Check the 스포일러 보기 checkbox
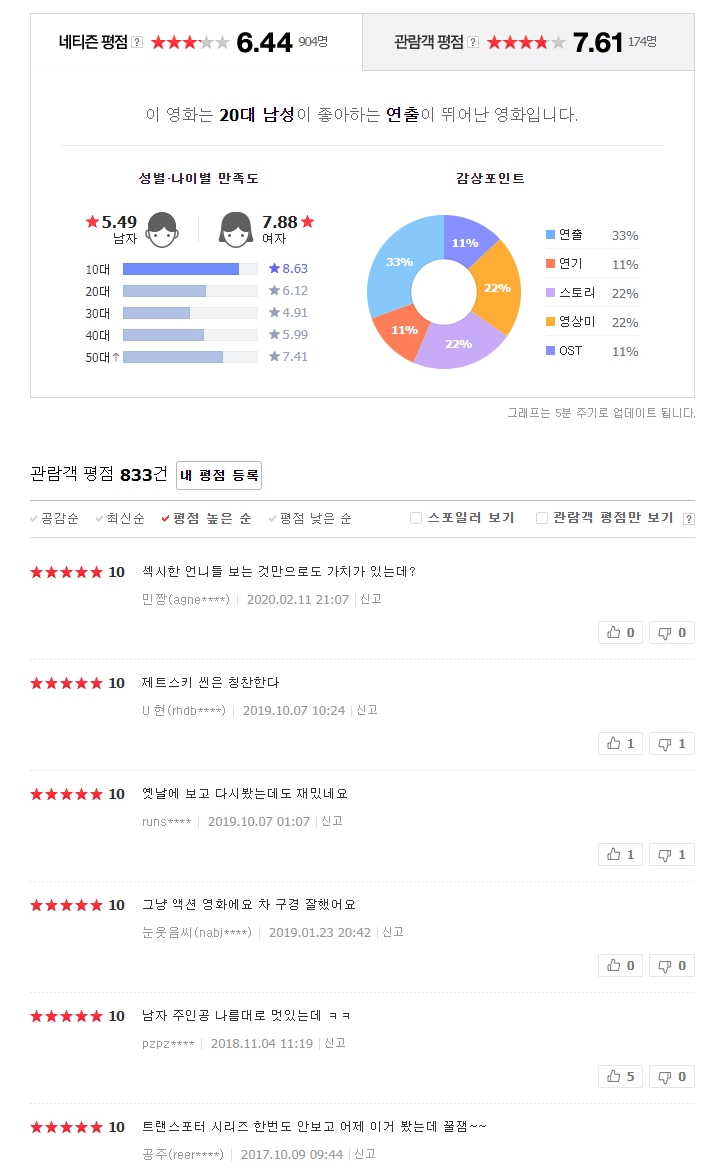 point(416,518)
